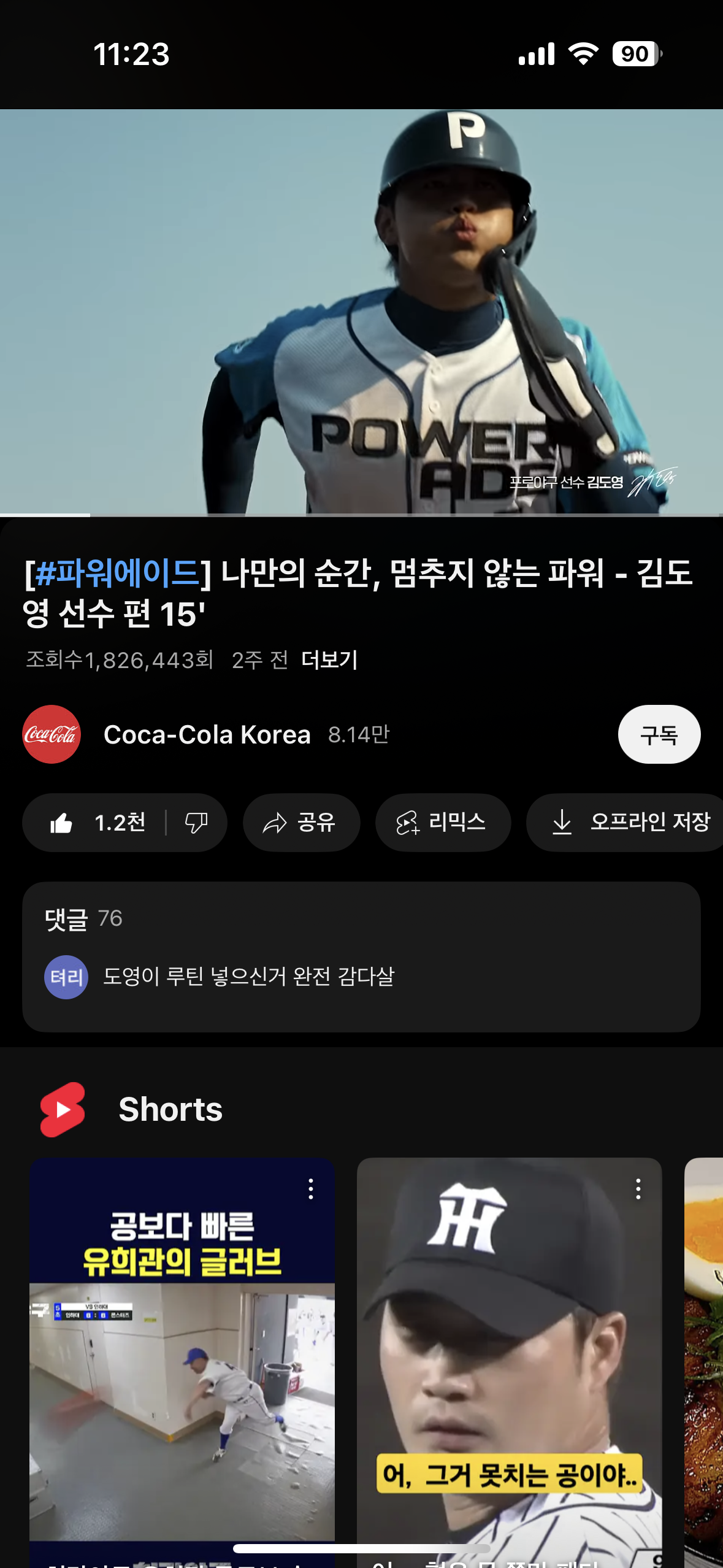Create a remix with 리믹스
The width and height of the screenshot is (723, 1568).
click(442, 823)
